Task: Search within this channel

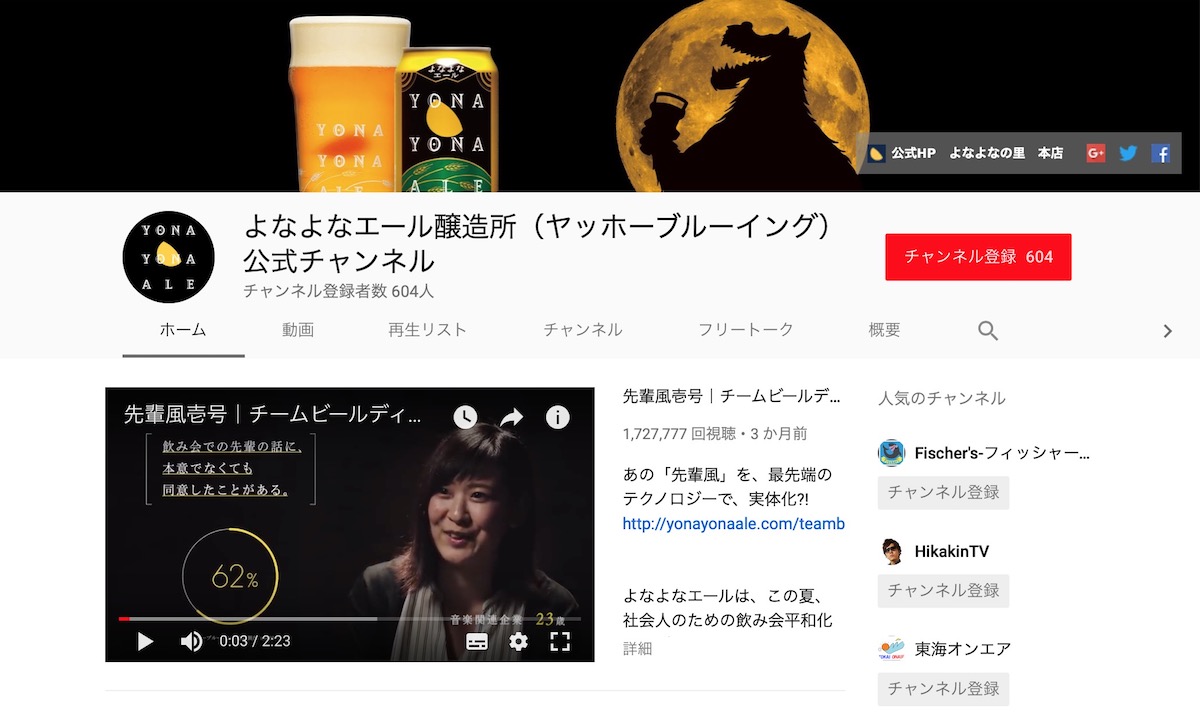Action: (x=988, y=331)
